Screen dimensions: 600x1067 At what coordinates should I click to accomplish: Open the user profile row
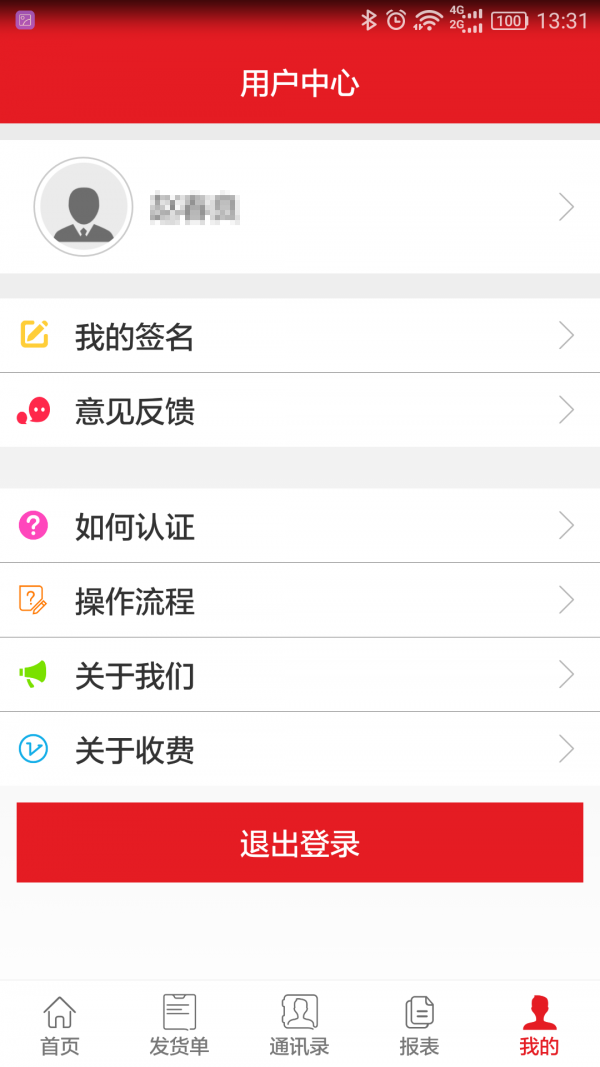tap(300, 207)
